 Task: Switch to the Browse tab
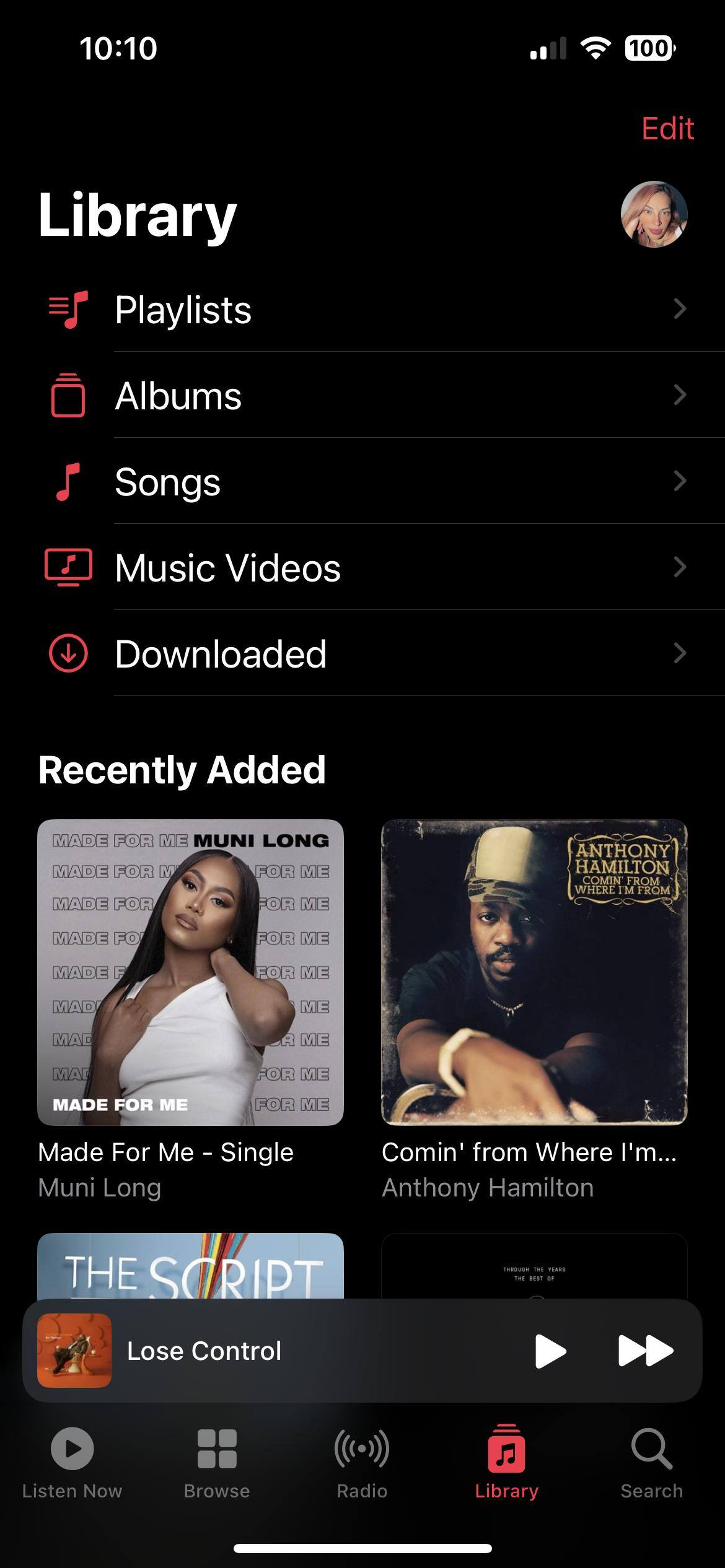point(217,1463)
